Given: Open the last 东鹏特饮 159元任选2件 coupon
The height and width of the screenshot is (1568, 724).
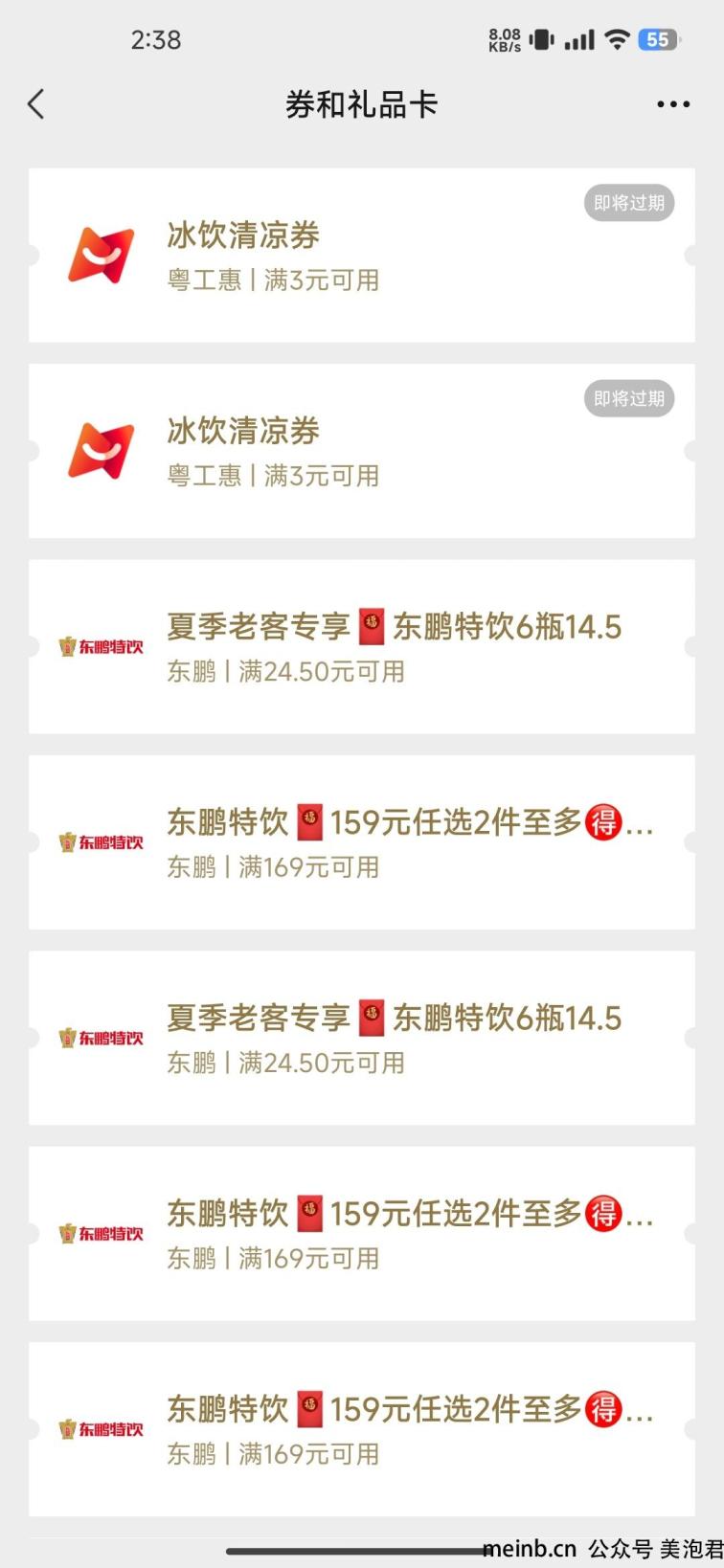Looking at the screenshot, I should tap(362, 1429).
